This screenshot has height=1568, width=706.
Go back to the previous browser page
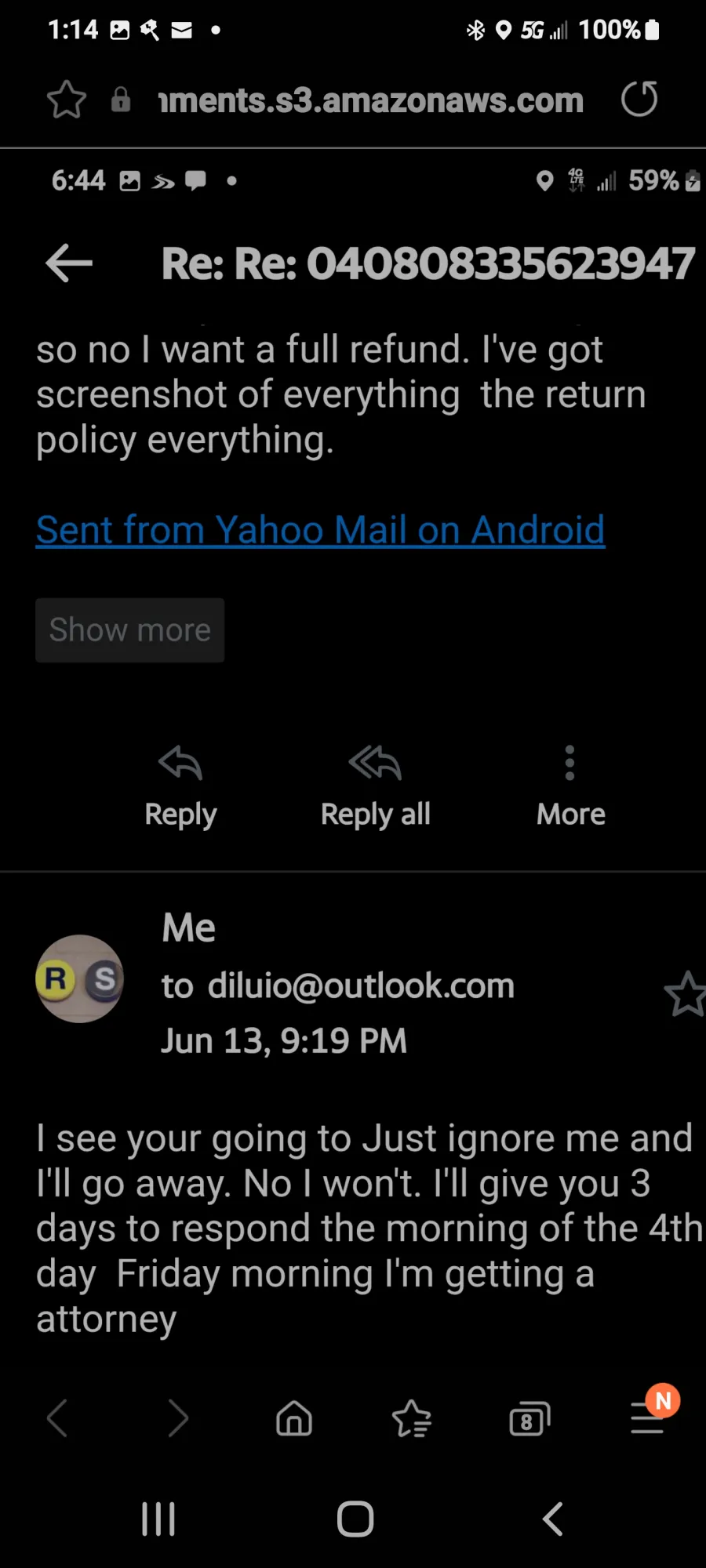(57, 1418)
